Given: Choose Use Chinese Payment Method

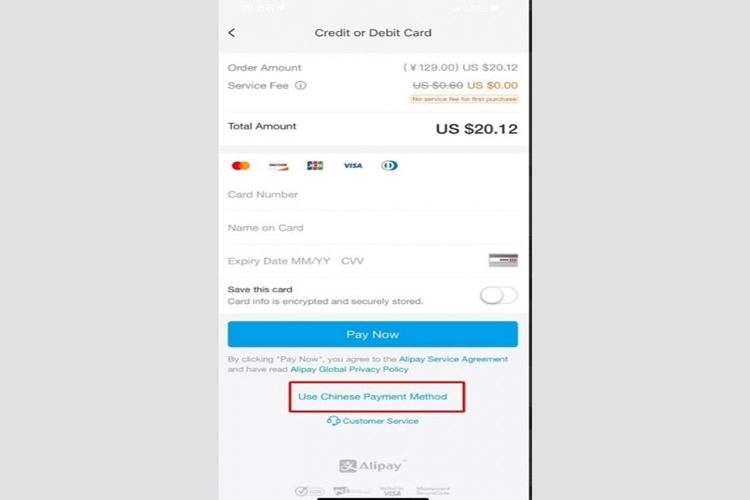Looking at the screenshot, I should click(x=372, y=397).
